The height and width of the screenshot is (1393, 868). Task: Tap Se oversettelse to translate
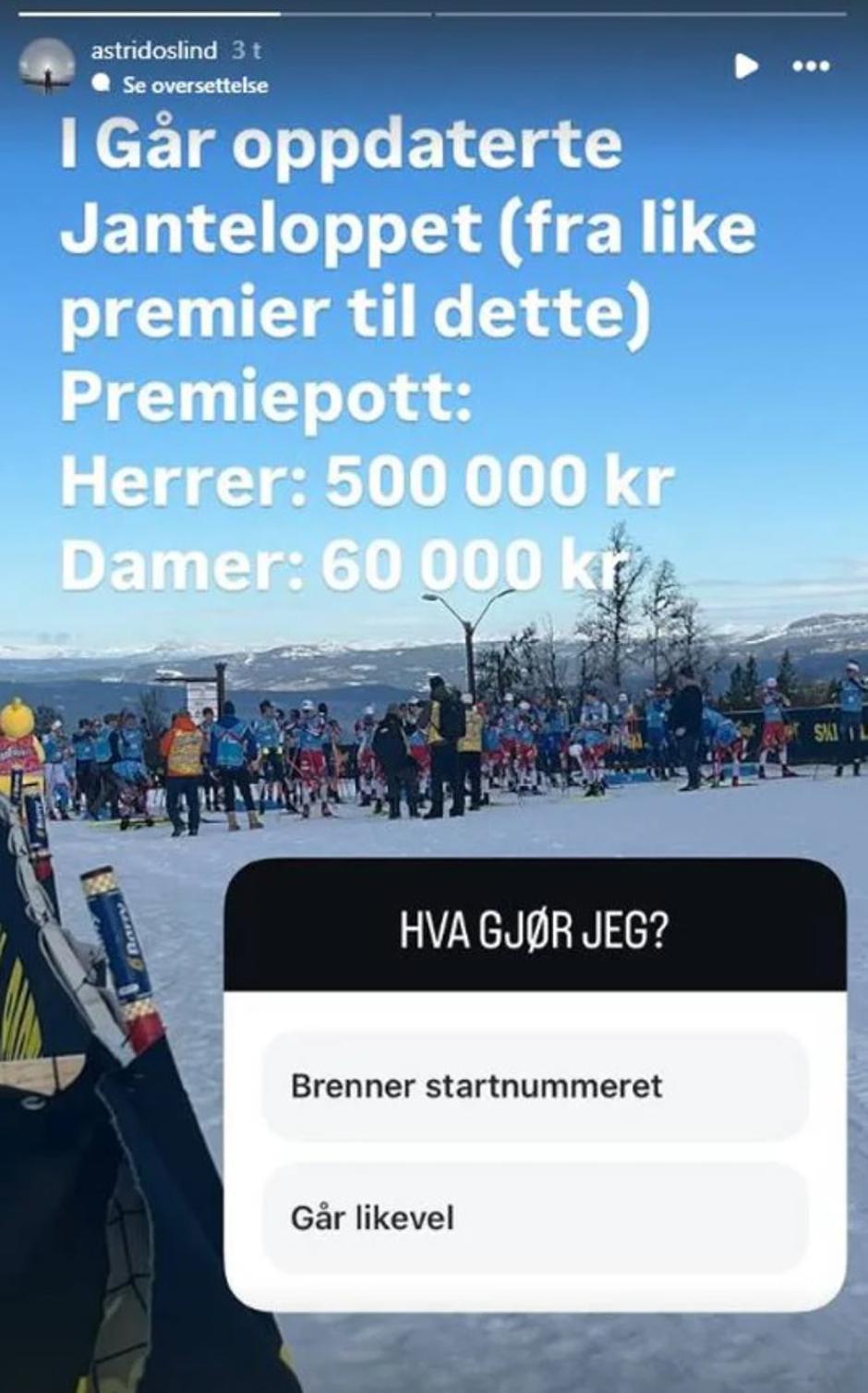tap(194, 85)
